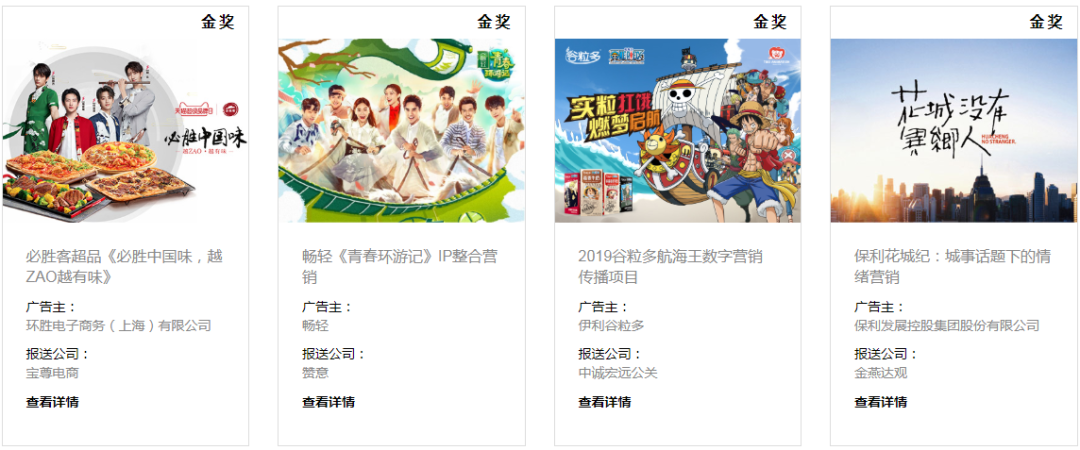Open the 花城没有异乡人 skyline card
Screen dimensions: 1080x450
pyautogui.click(x=954, y=130)
